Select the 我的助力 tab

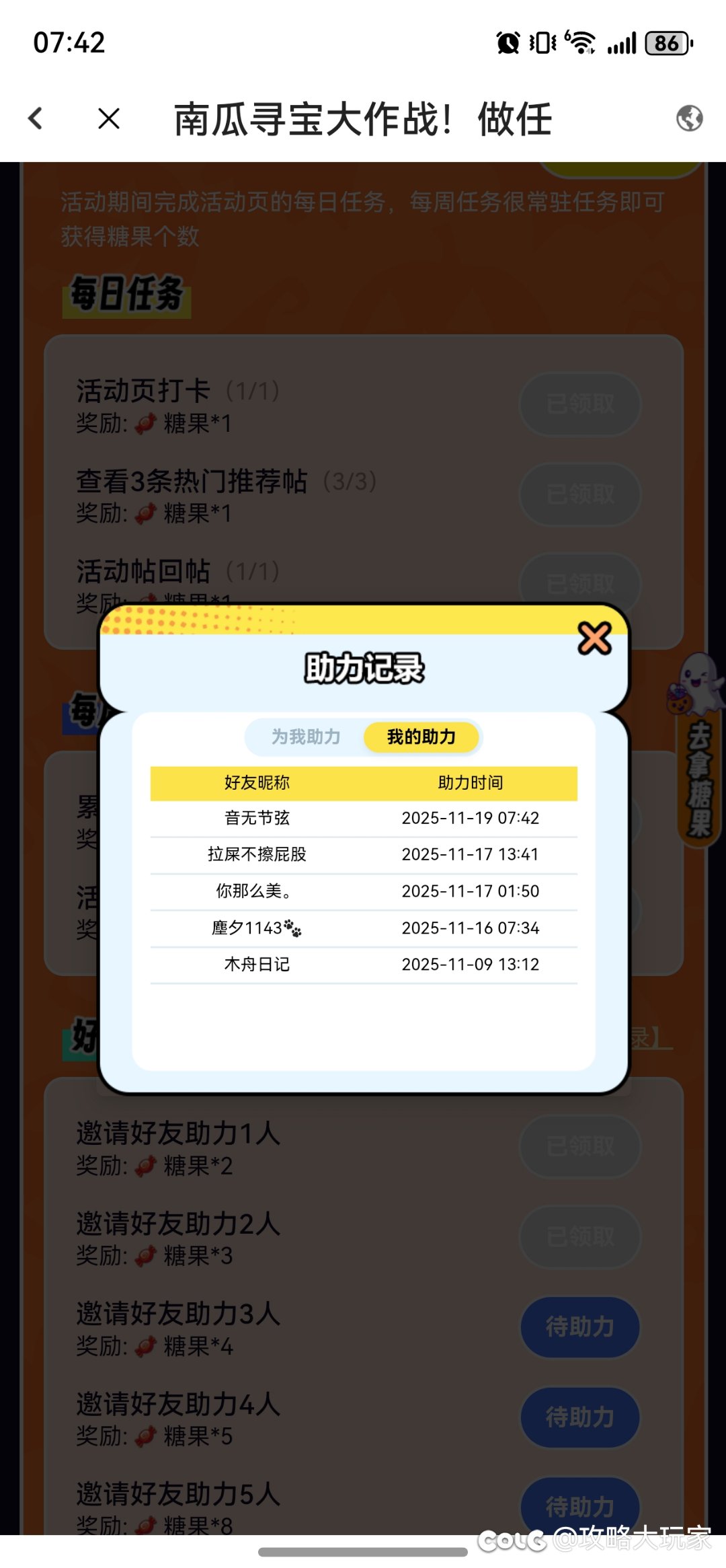pos(421,737)
